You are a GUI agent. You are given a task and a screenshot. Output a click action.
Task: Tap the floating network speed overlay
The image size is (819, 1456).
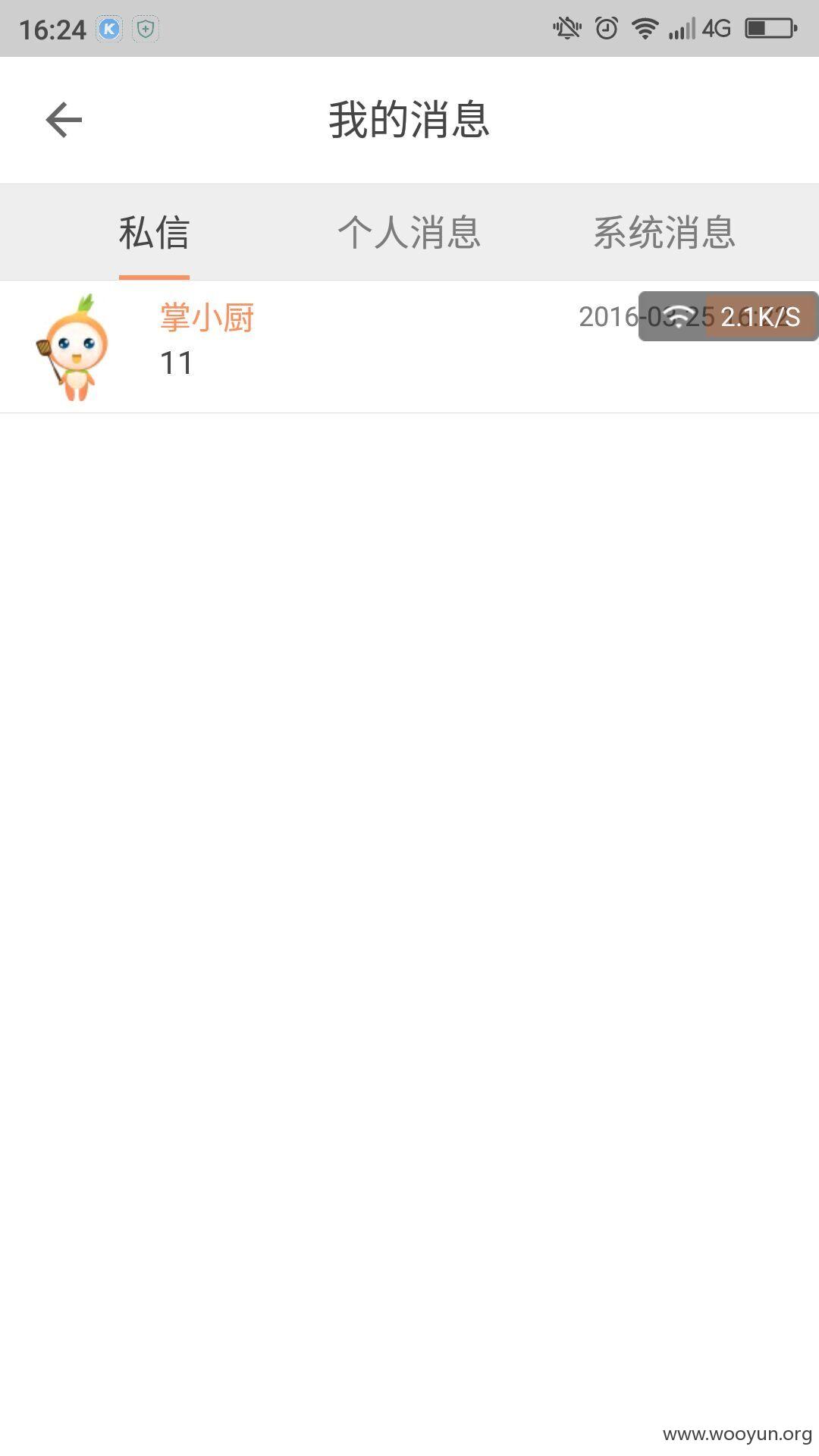(728, 316)
